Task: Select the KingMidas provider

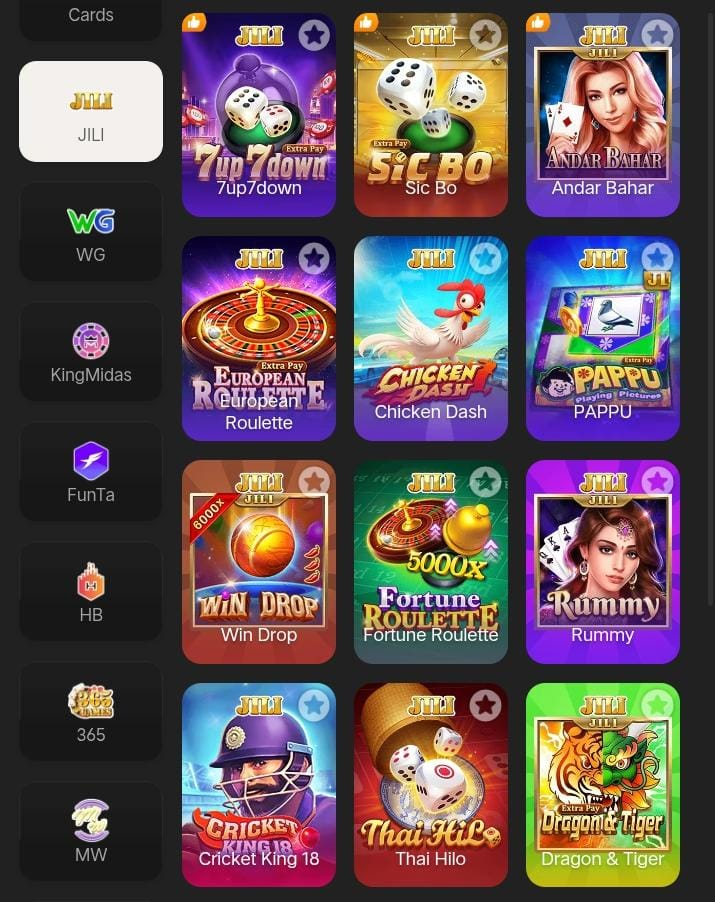Action: coord(90,352)
